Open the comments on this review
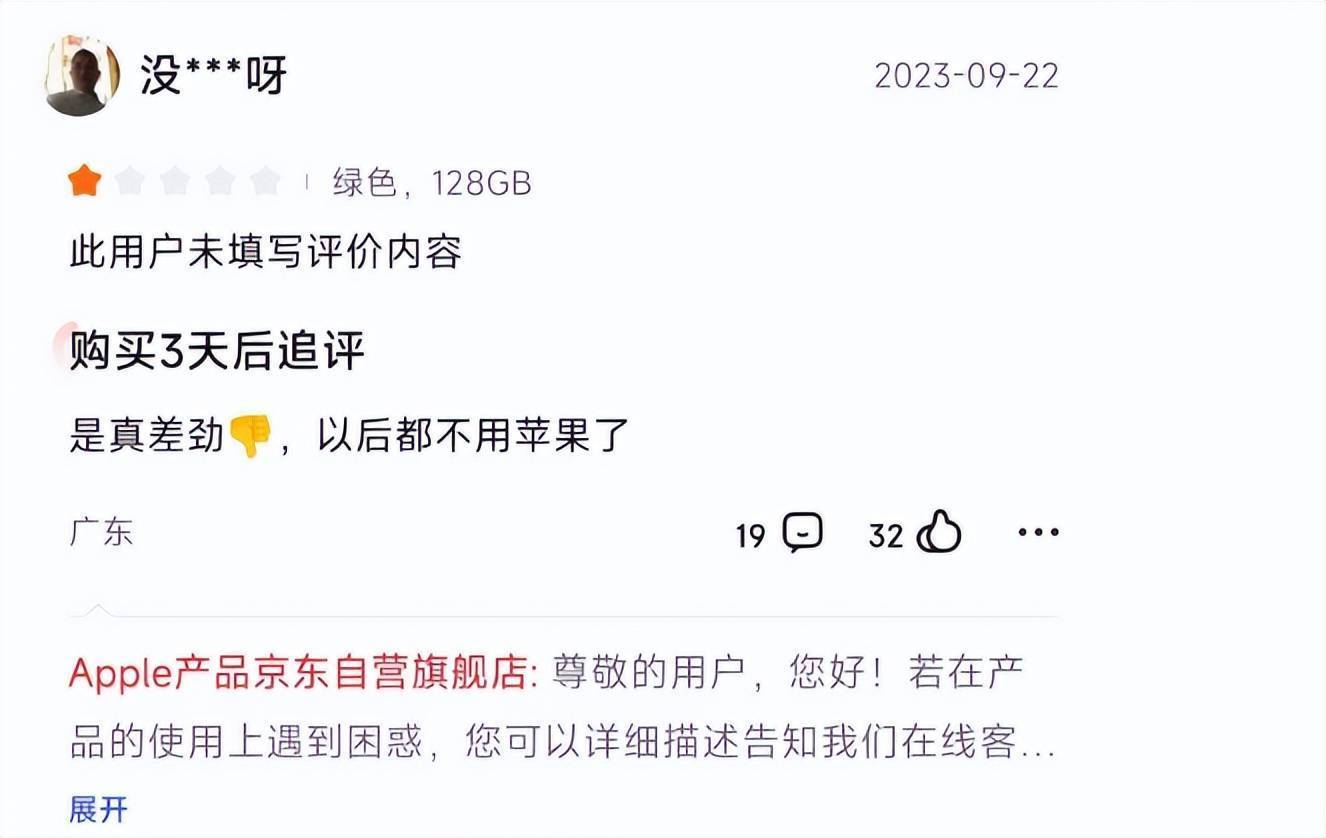This screenshot has height=838, width=1326. [x=802, y=533]
